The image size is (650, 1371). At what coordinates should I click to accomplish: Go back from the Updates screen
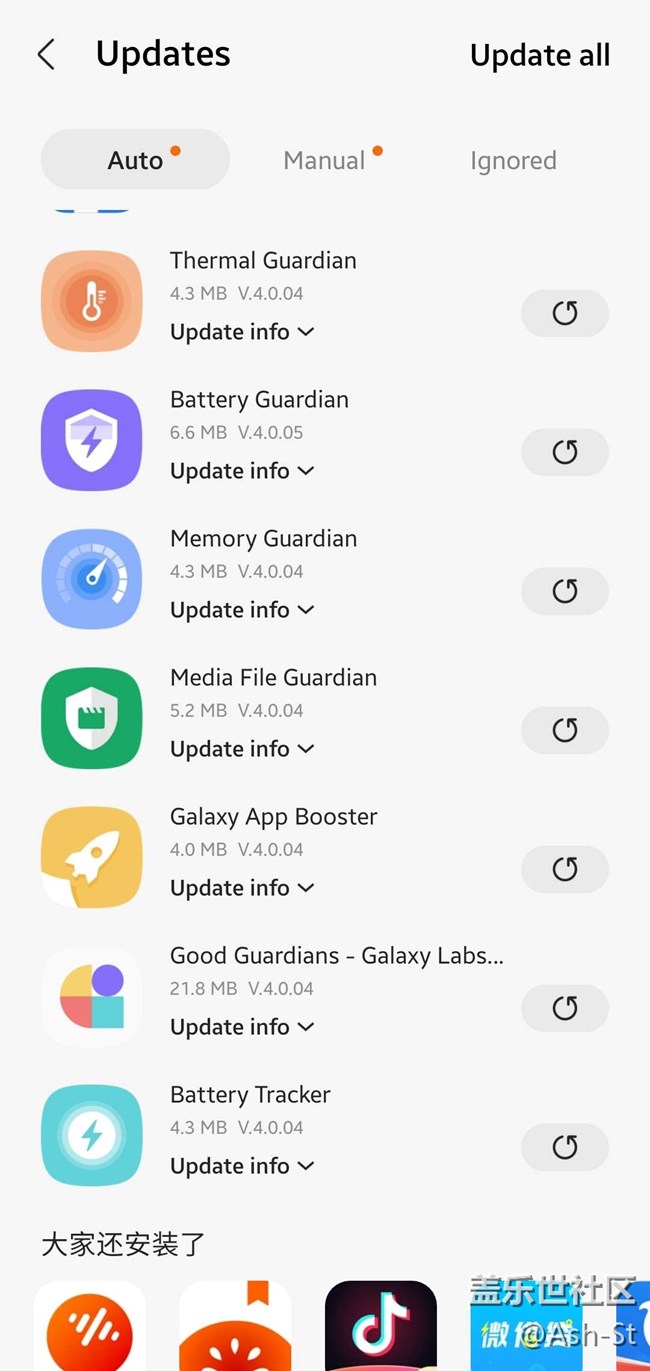(x=46, y=55)
